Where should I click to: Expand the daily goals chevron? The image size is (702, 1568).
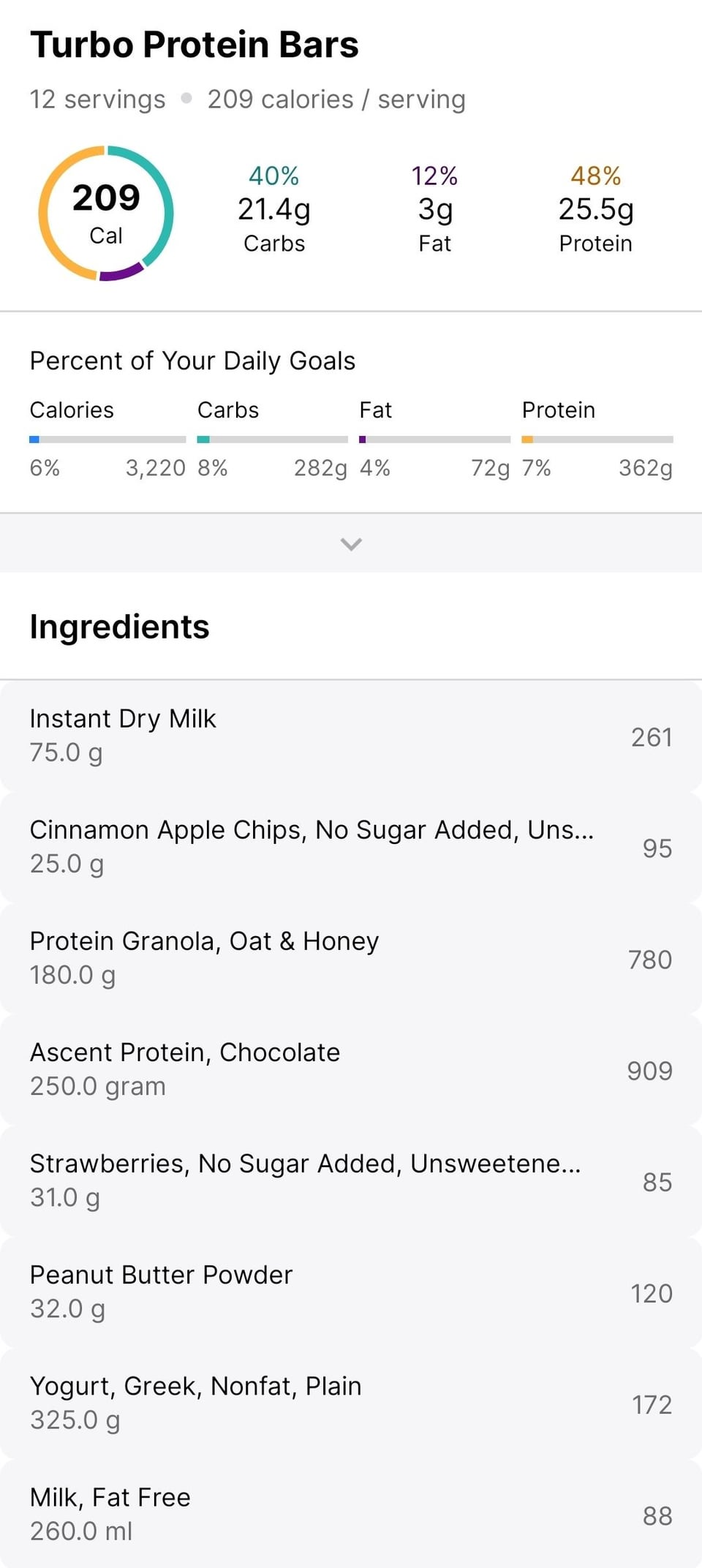pos(351,543)
